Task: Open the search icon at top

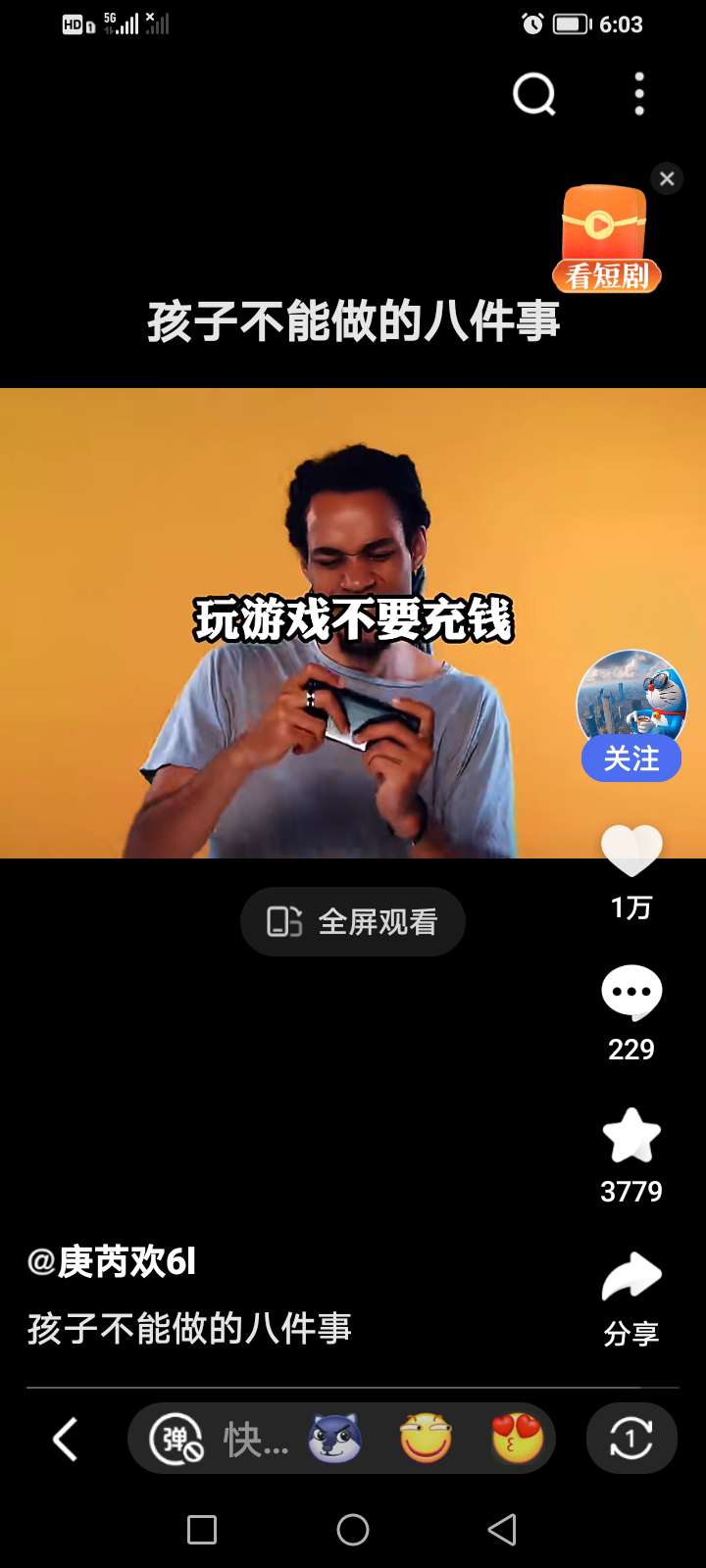Action: [x=534, y=95]
